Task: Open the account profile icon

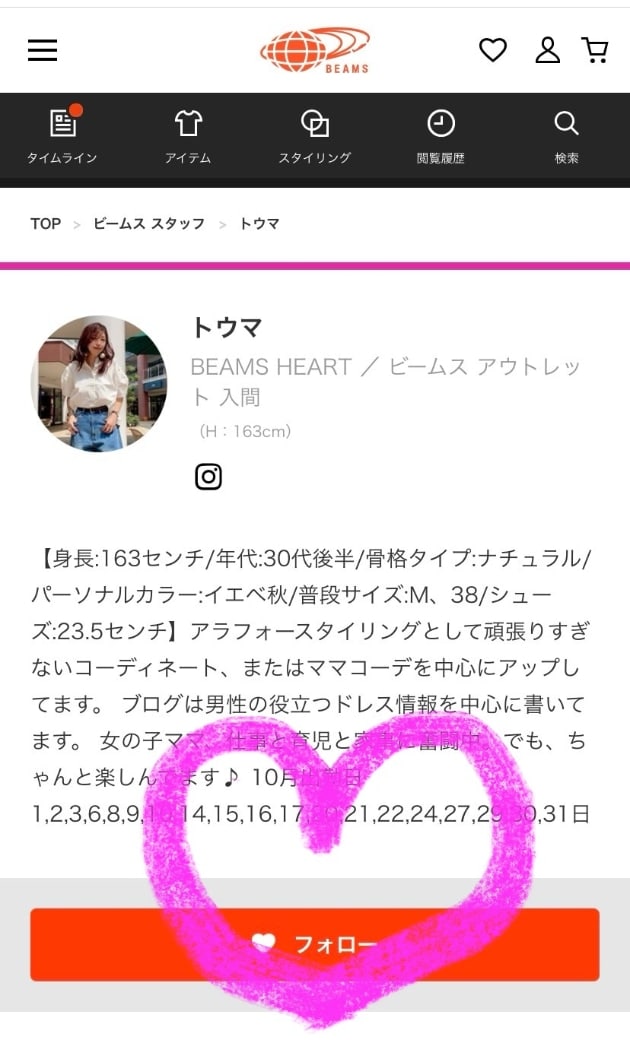Action: point(547,50)
